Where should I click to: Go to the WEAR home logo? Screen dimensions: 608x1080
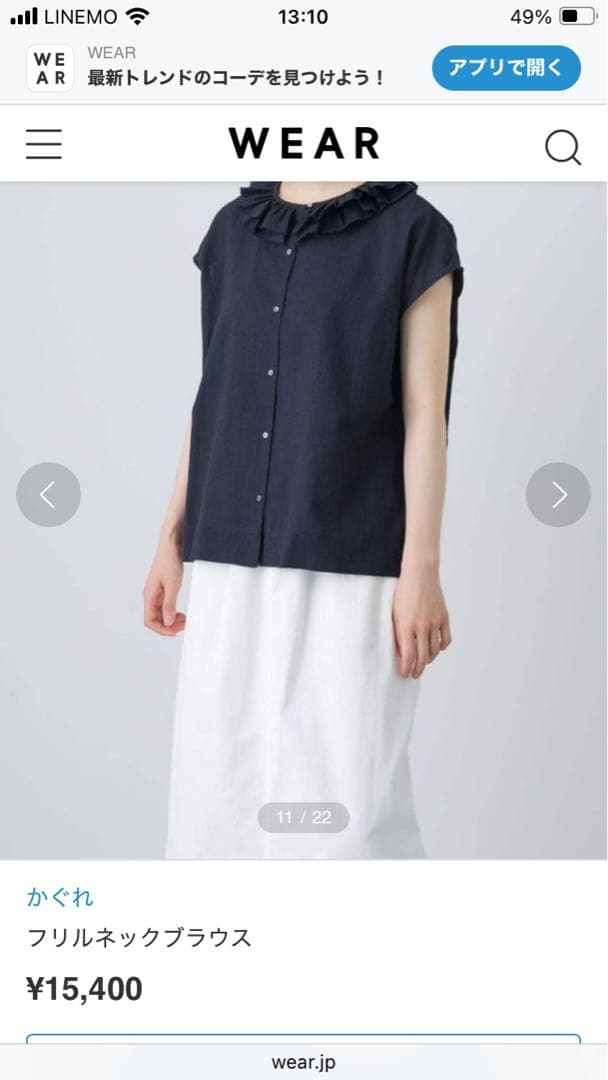304,144
